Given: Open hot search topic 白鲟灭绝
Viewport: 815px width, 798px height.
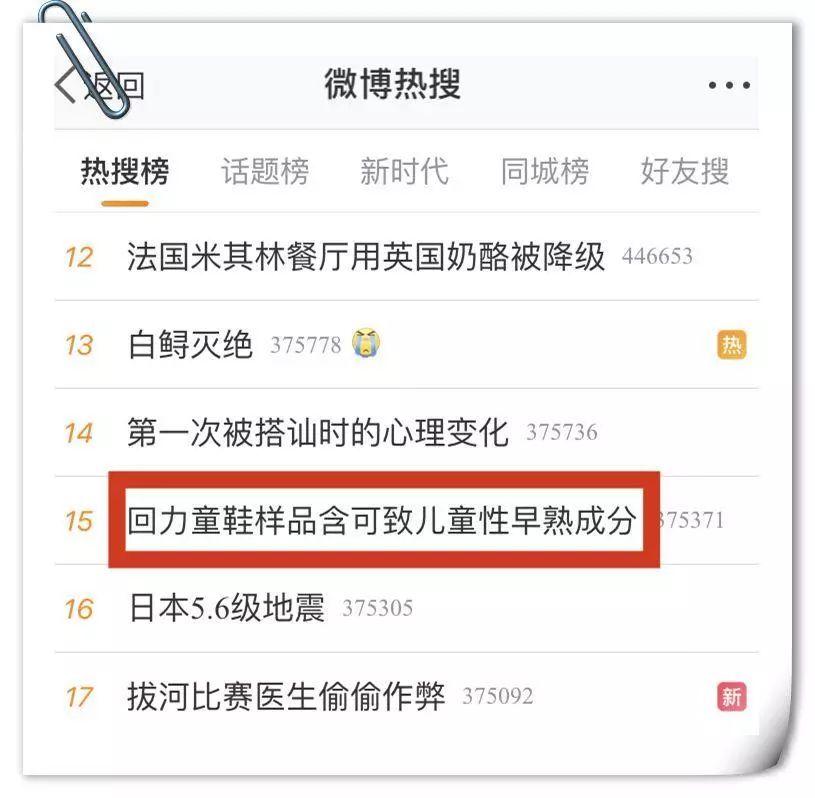Looking at the screenshot, I should tap(190, 345).
